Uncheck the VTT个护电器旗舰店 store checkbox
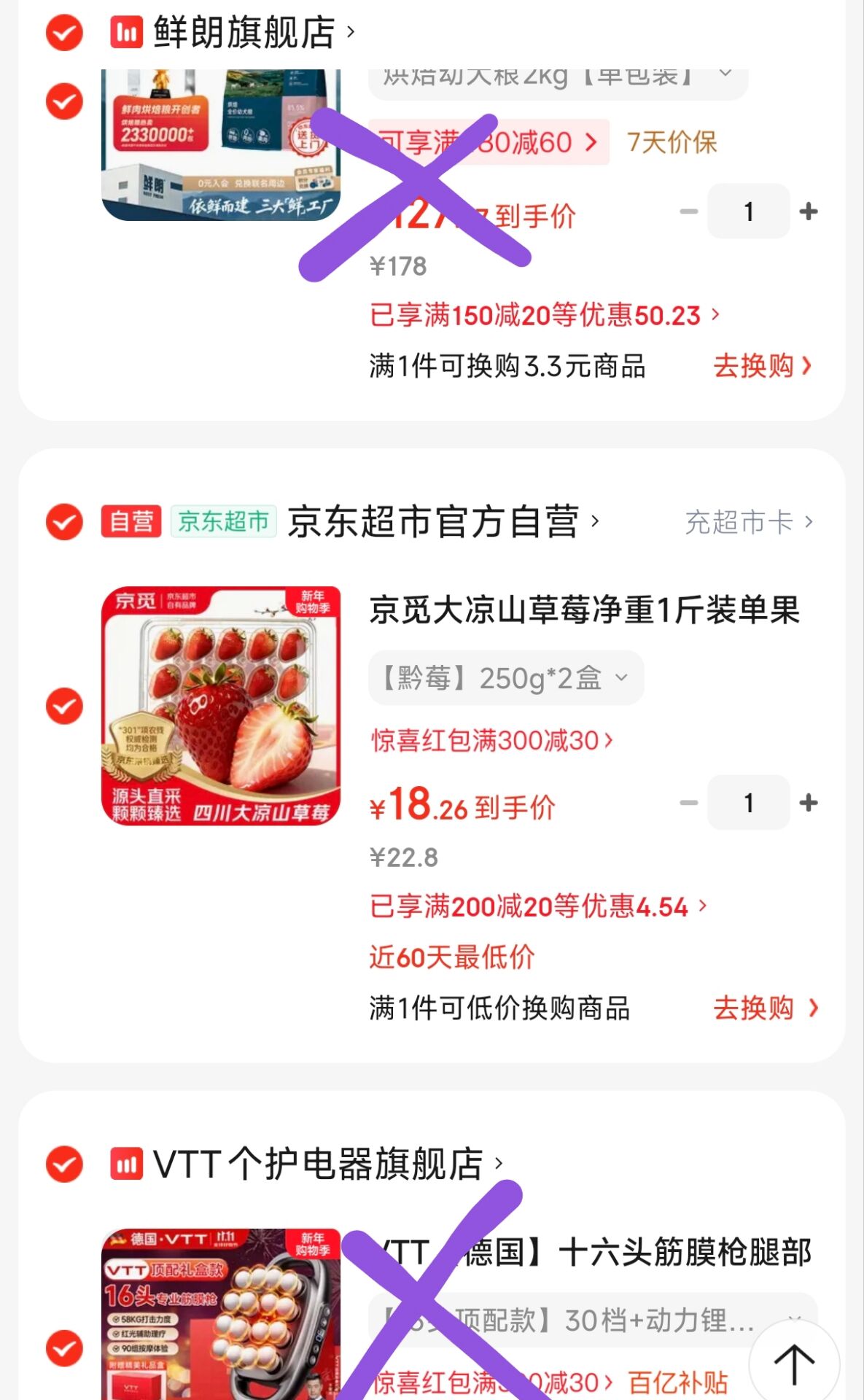This screenshot has width=864, height=1400. click(x=64, y=1164)
